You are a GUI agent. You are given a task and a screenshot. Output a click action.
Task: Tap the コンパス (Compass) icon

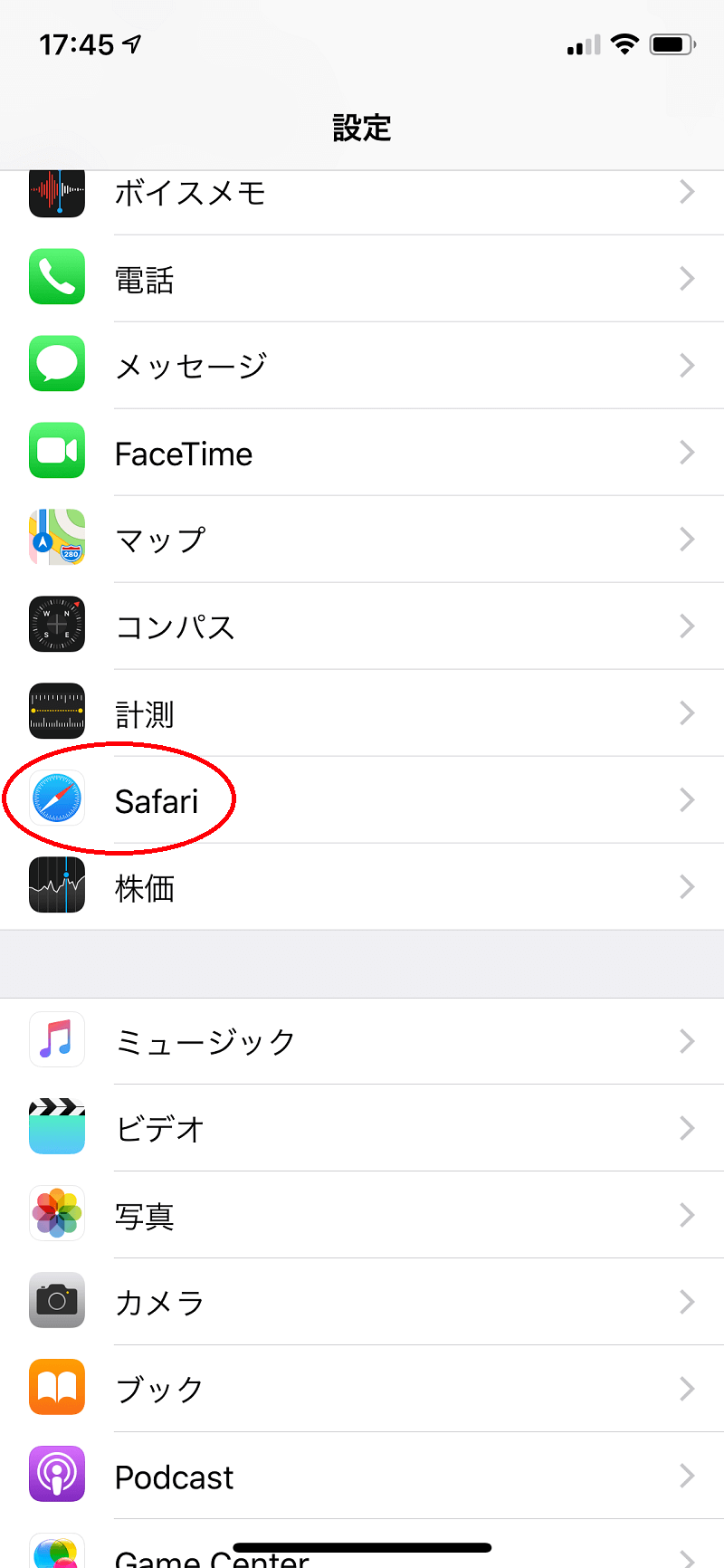pyautogui.click(x=57, y=625)
